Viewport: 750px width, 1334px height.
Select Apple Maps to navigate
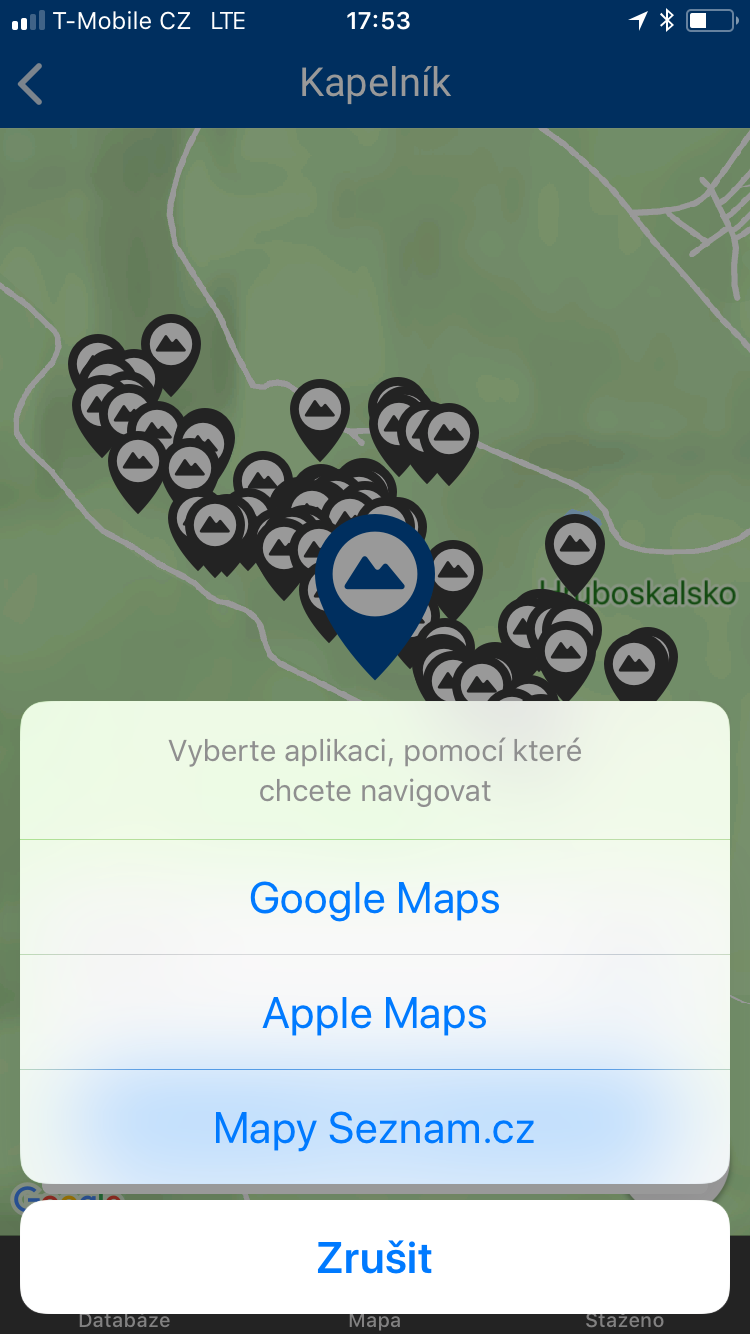click(x=375, y=1012)
